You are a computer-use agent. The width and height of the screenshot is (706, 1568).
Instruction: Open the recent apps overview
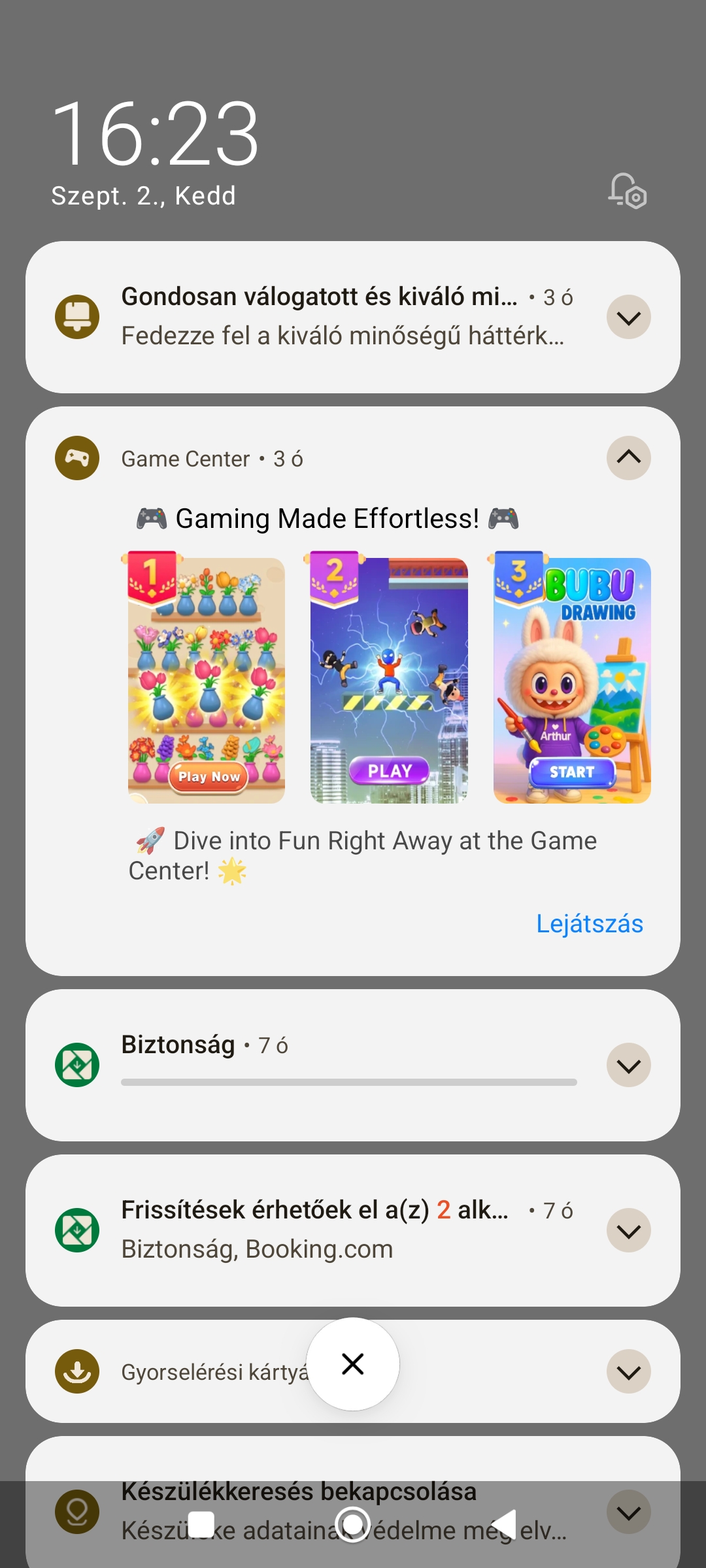pos(201,1525)
